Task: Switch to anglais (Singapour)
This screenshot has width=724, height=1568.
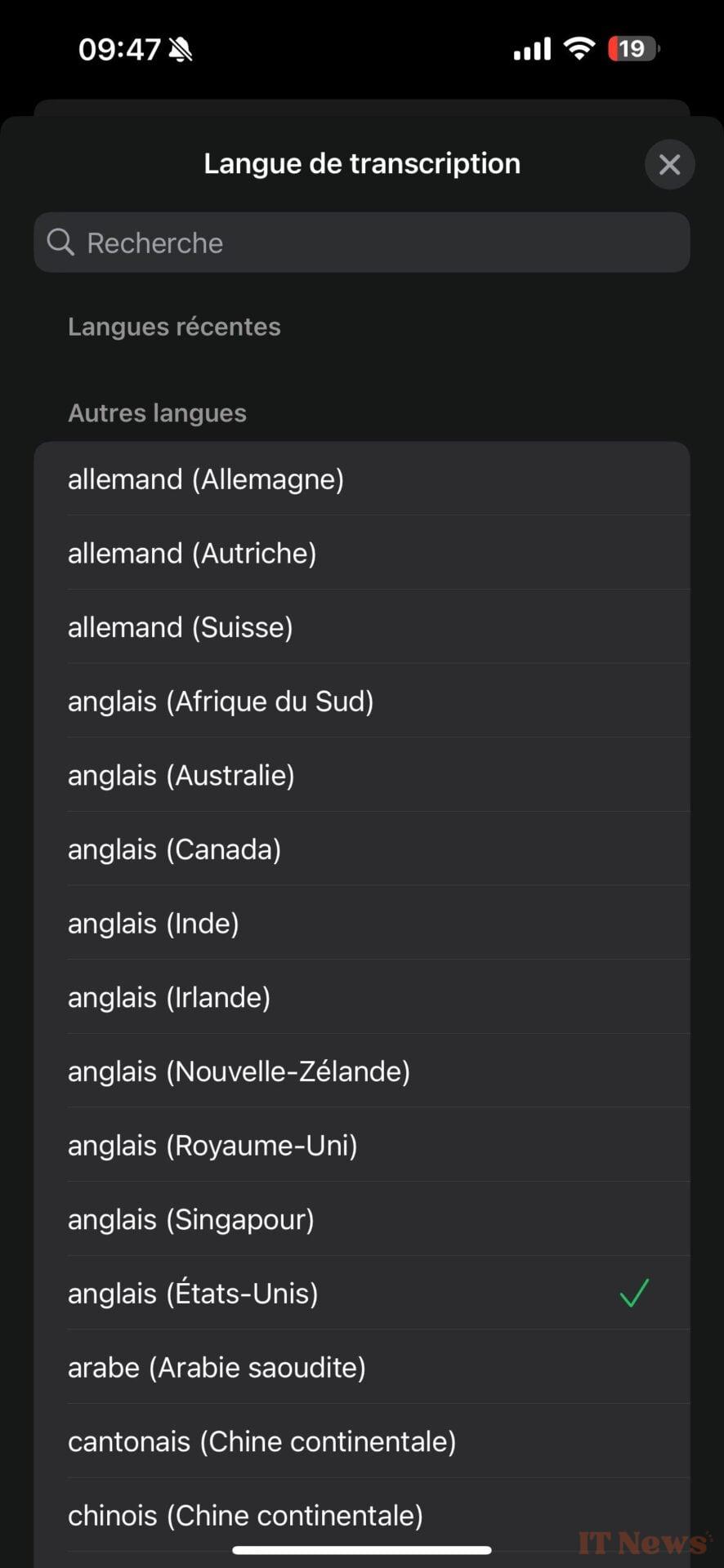Action: 362,1219
